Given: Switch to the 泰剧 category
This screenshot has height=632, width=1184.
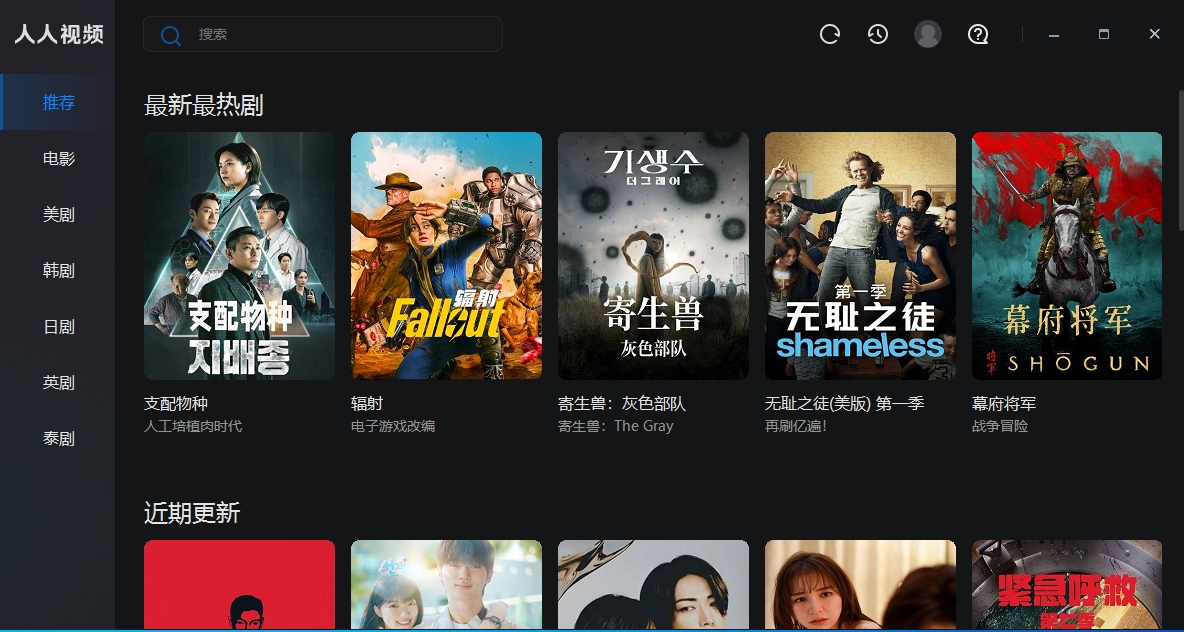Looking at the screenshot, I should tap(59, 438).
